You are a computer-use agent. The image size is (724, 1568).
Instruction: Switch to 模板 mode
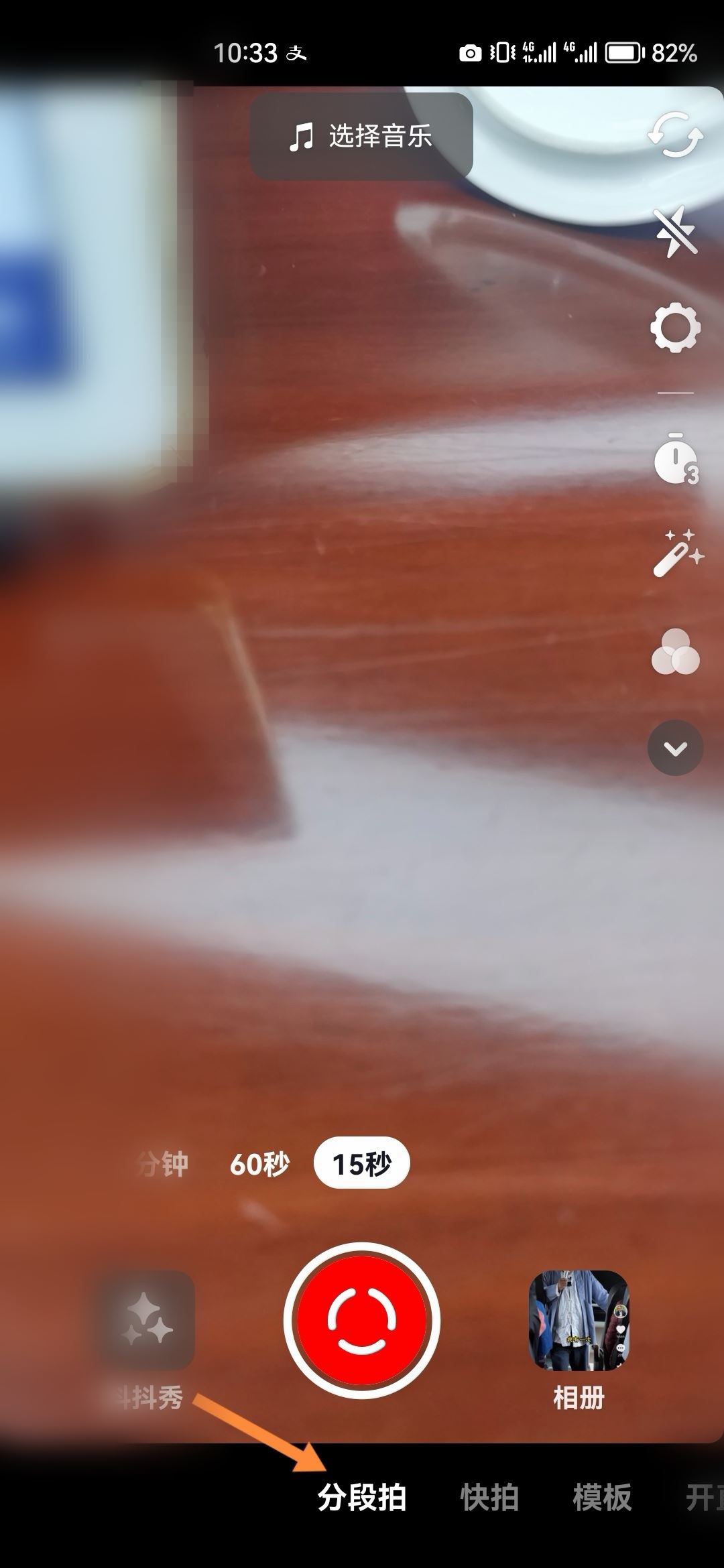point(601,1497)
